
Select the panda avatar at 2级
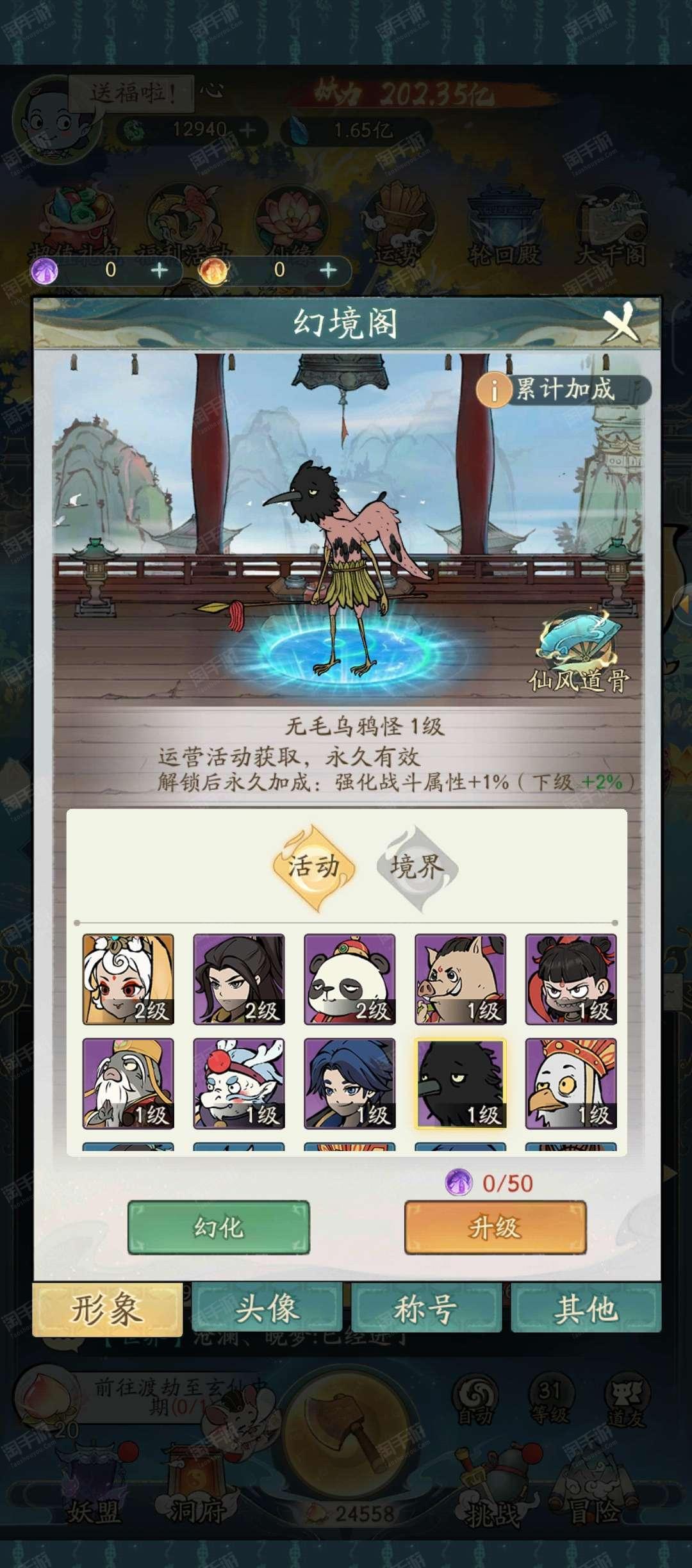[349, 979]
